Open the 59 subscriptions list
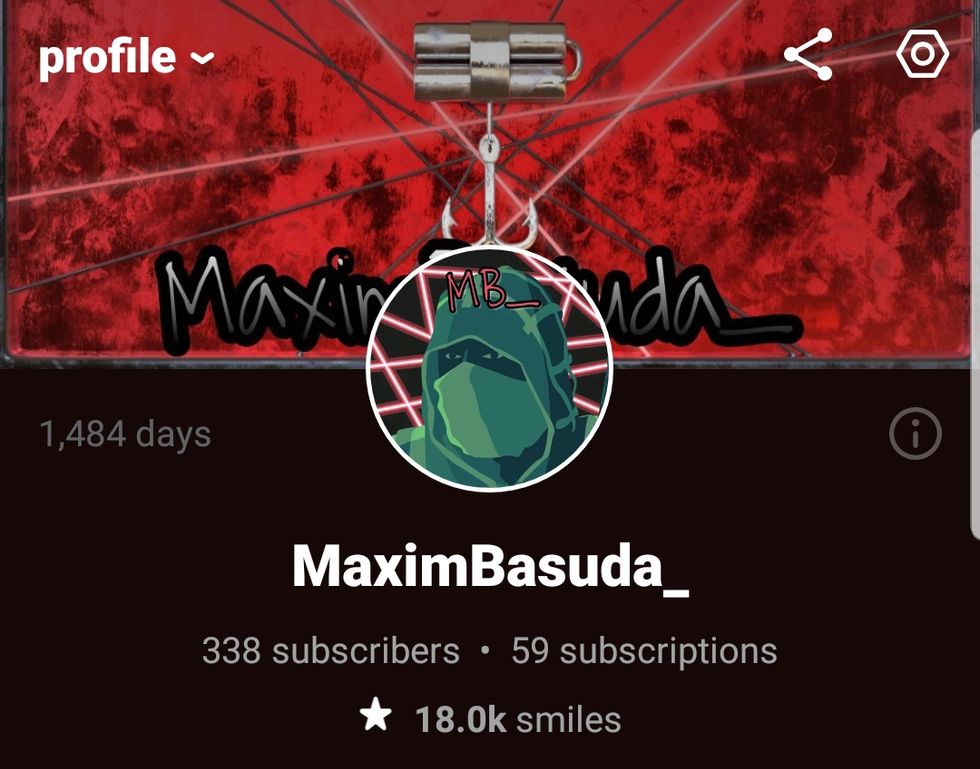 644,651
